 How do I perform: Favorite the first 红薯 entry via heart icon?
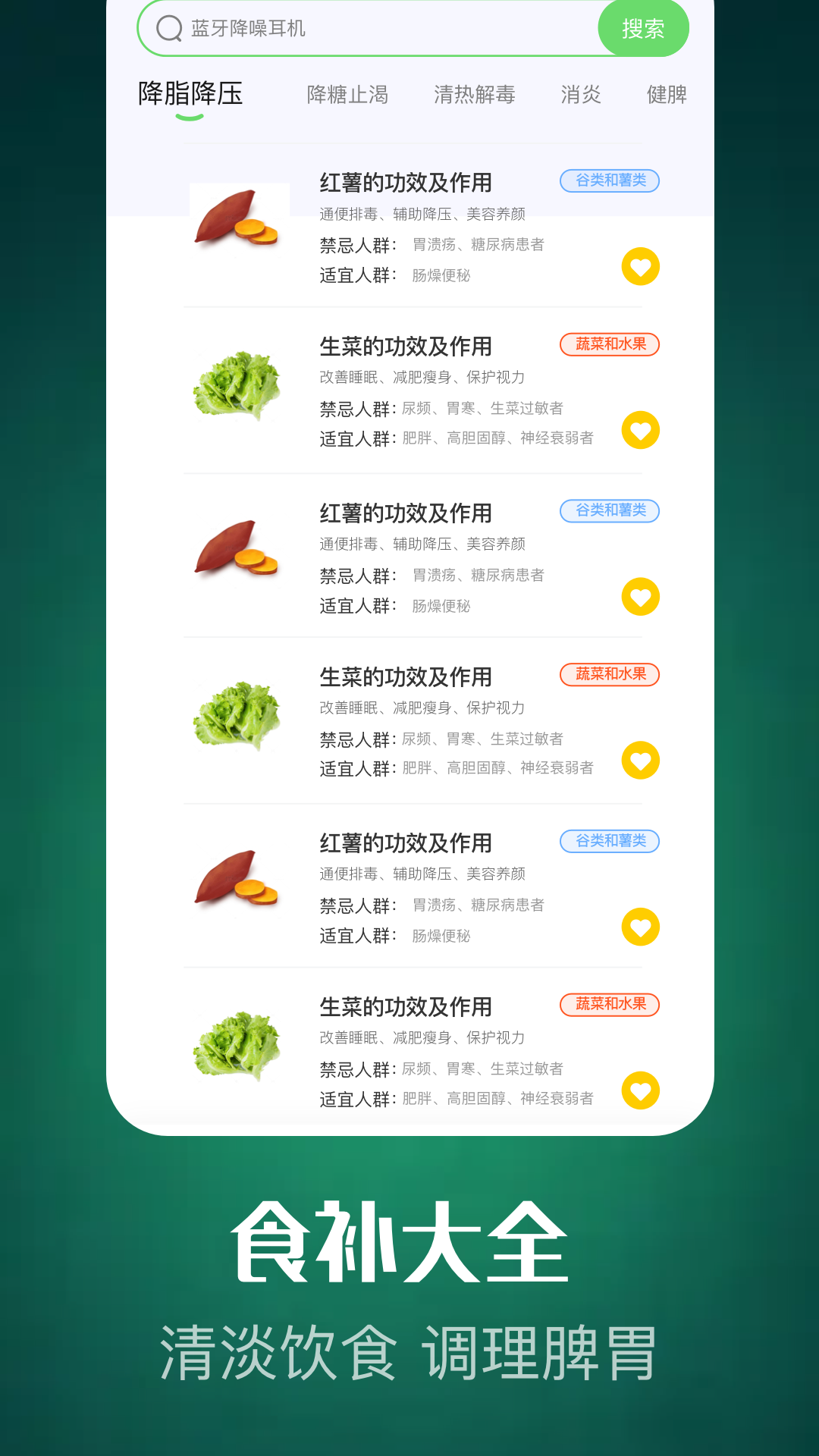coord(641,267)
